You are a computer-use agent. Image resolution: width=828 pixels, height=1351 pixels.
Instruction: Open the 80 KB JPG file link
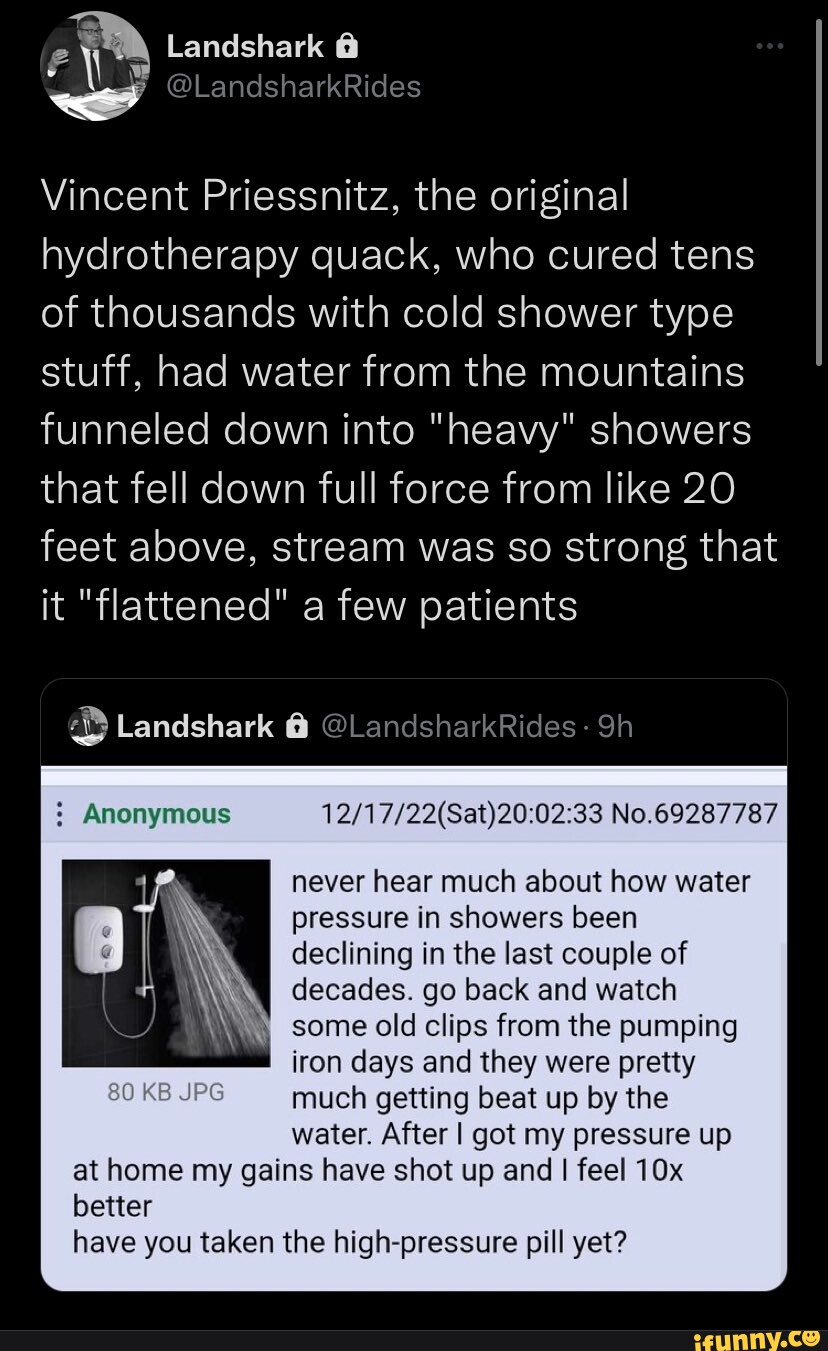pyautogui.click(x=165, y=1092)
